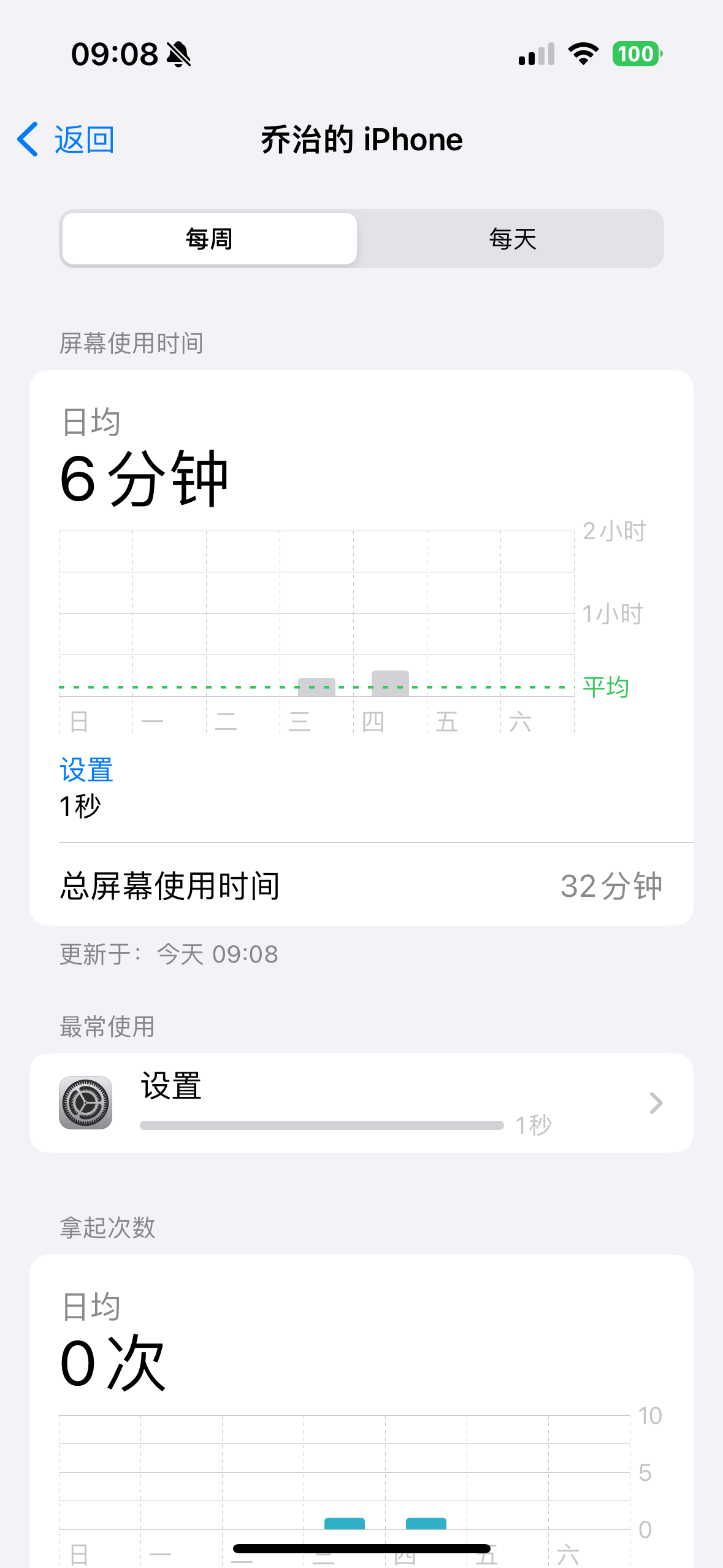Tap the Thursday bar in screen time chart

point(390,683)
